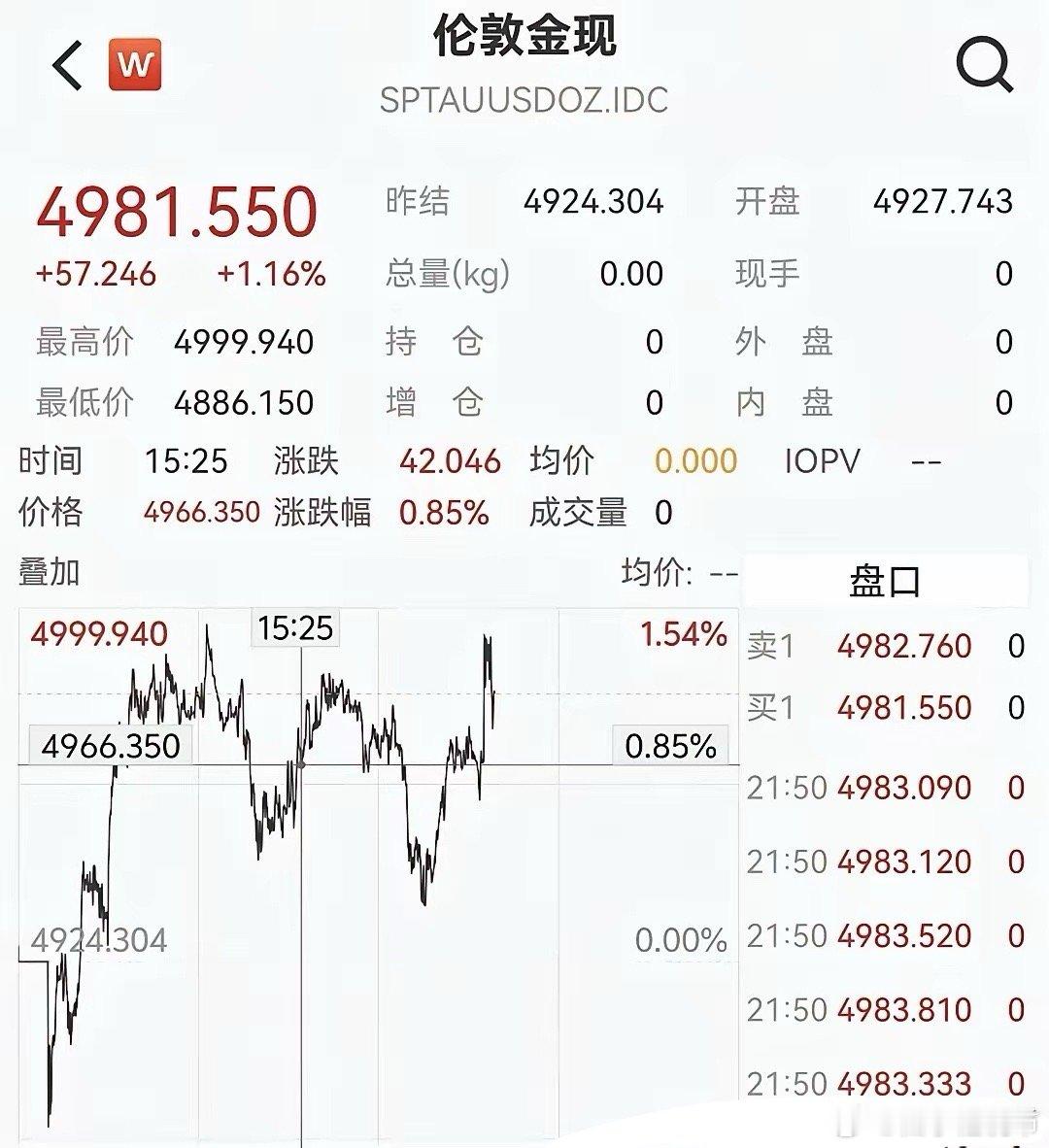Open the search magnifier icon
The image size is (1049, 1148).
(x=985, y=64)
